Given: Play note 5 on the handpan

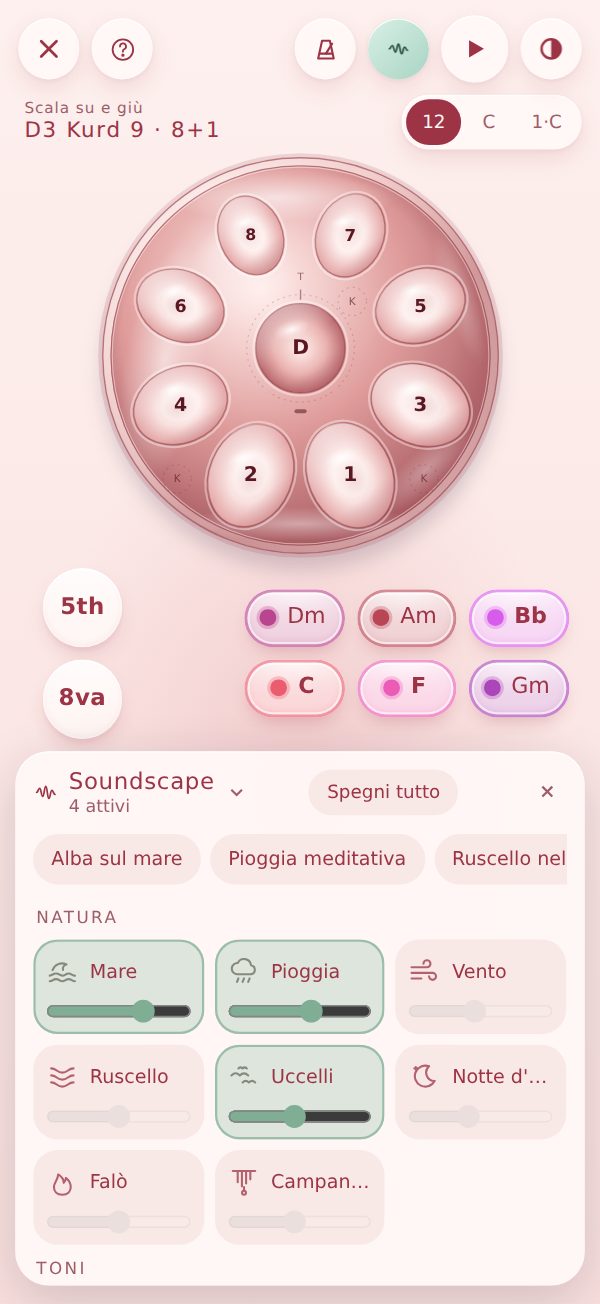Looking at the screenshot, I should pos(420,306).
